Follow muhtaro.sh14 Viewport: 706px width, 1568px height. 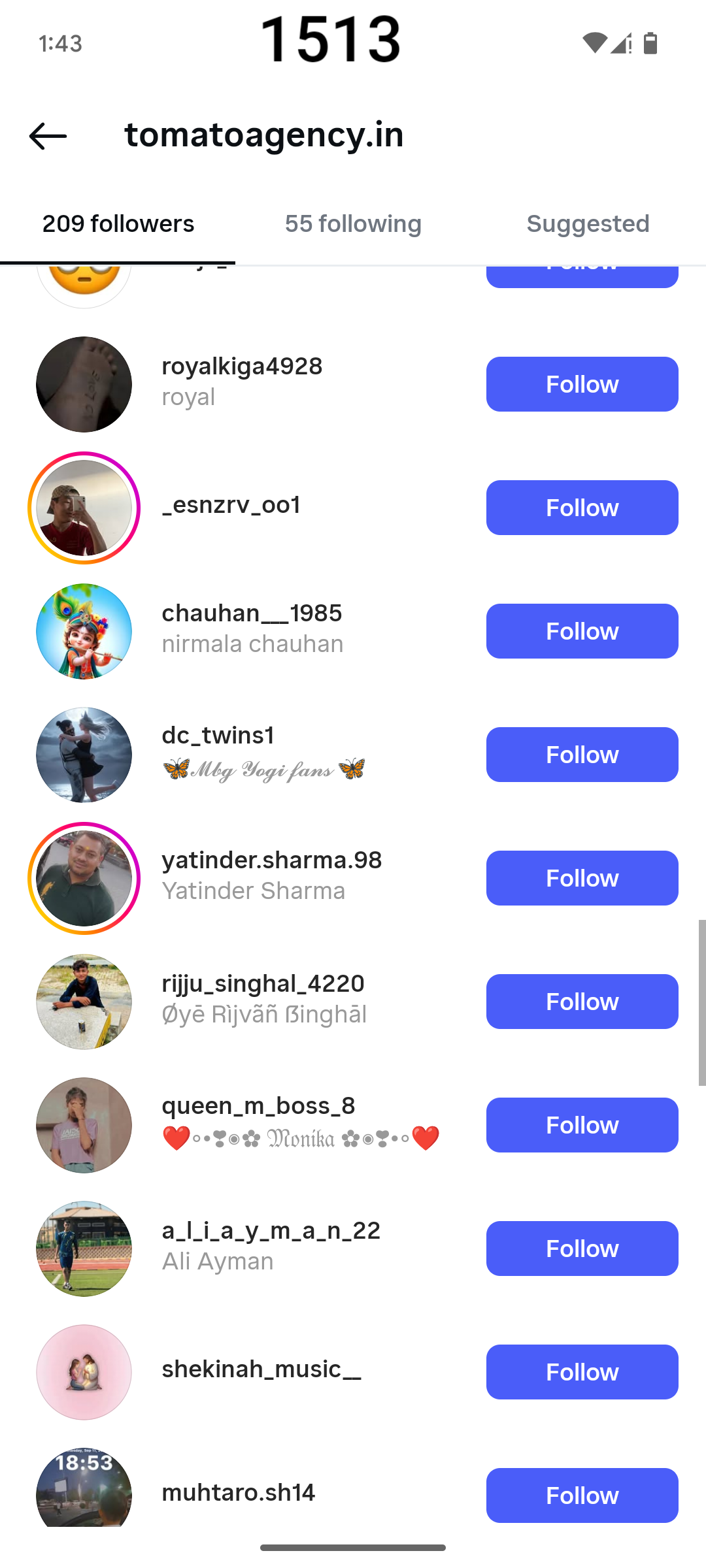582,1495
